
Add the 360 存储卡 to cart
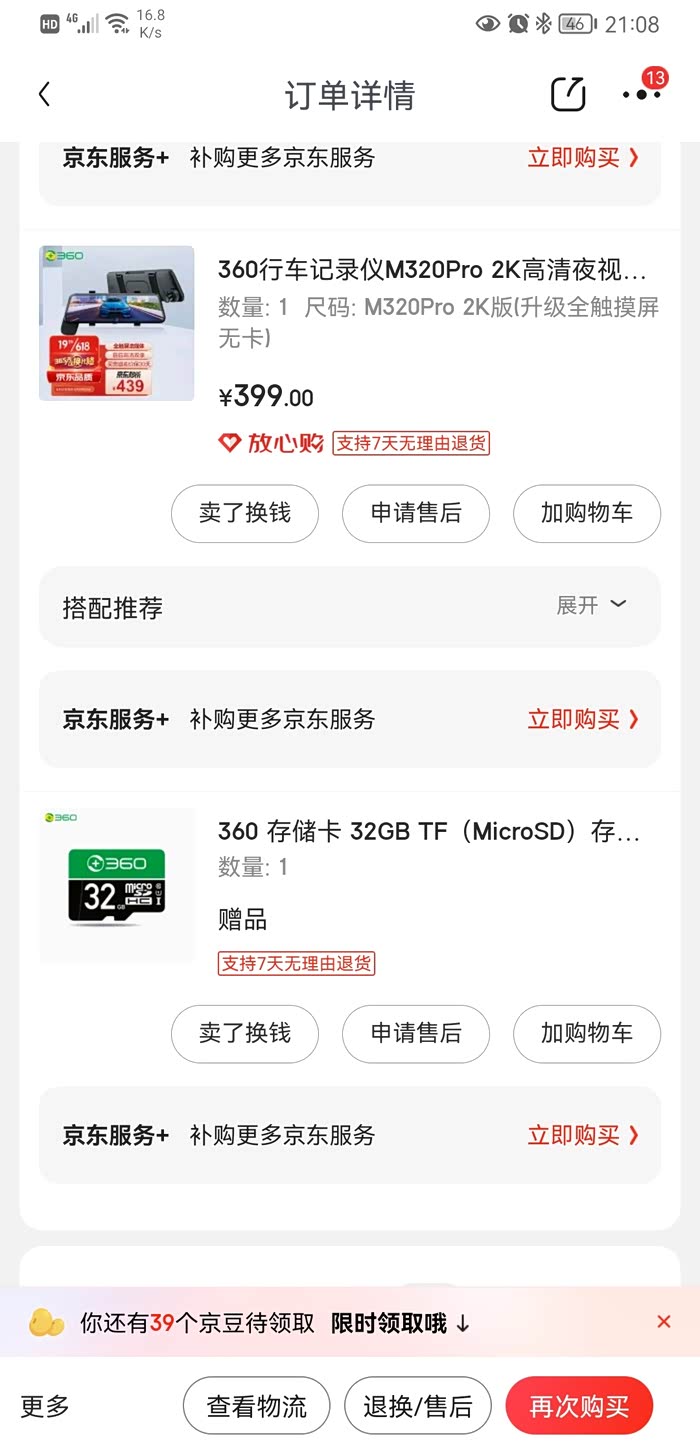[x=587, y=1033]
